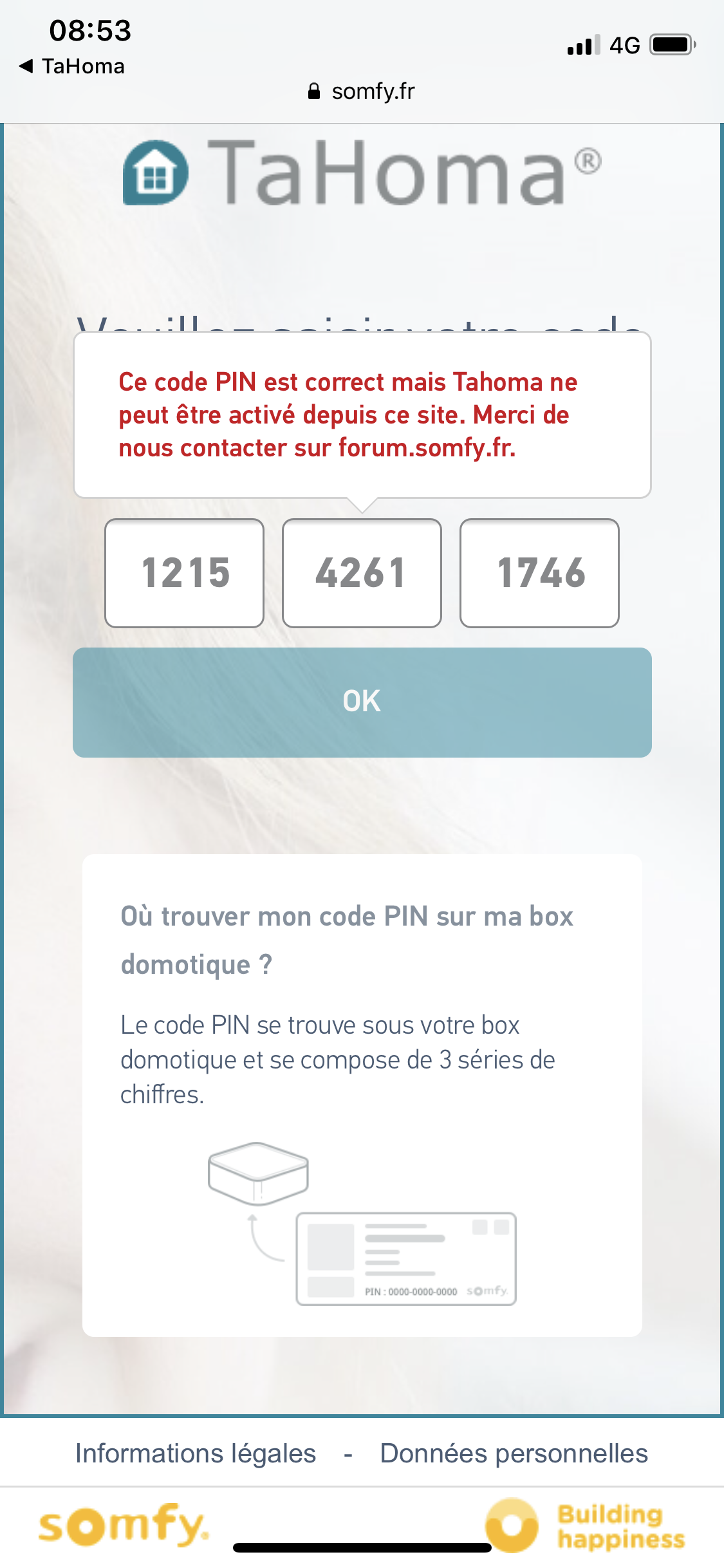Edit the third PIN field showing 1746
This screenshot has height=1568, width=724.
(539, 573)
